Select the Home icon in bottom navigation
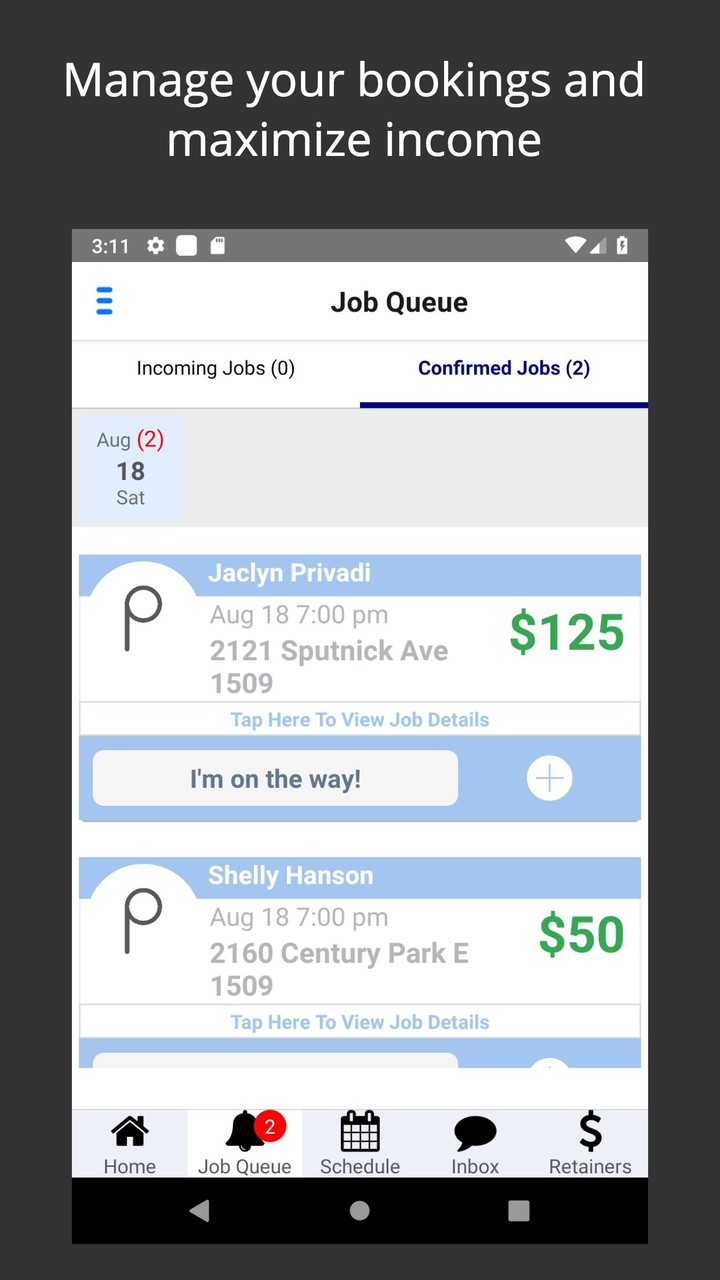Viewport: 720px width, 1280px height. [x=129, y=1131]
